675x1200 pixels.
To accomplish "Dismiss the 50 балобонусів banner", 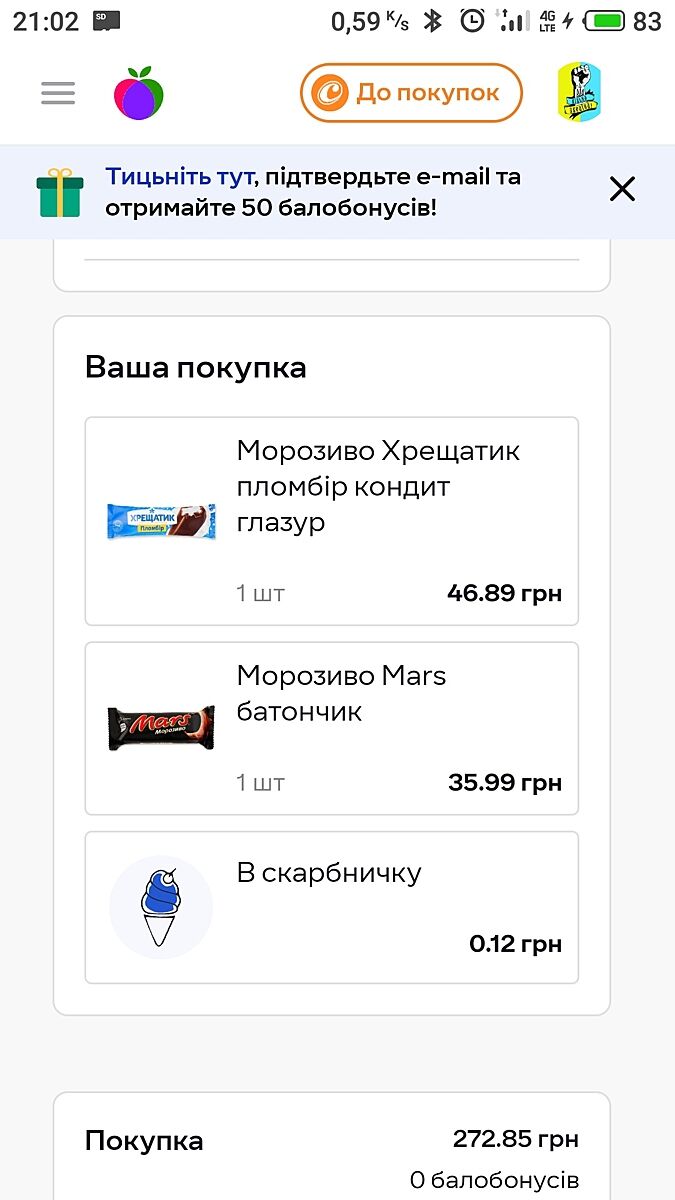I will [x=622, y=189].
